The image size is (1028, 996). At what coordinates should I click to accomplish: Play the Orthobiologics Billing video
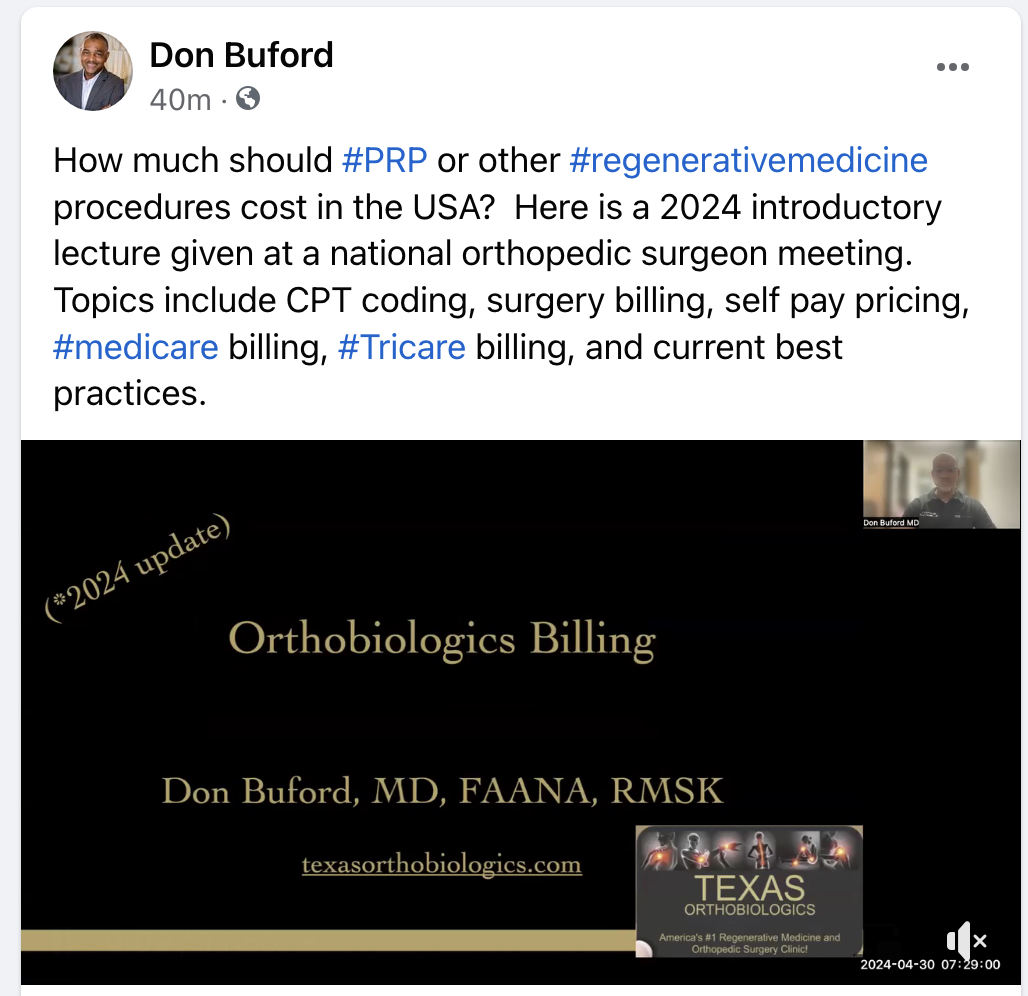tap(442, 700)
